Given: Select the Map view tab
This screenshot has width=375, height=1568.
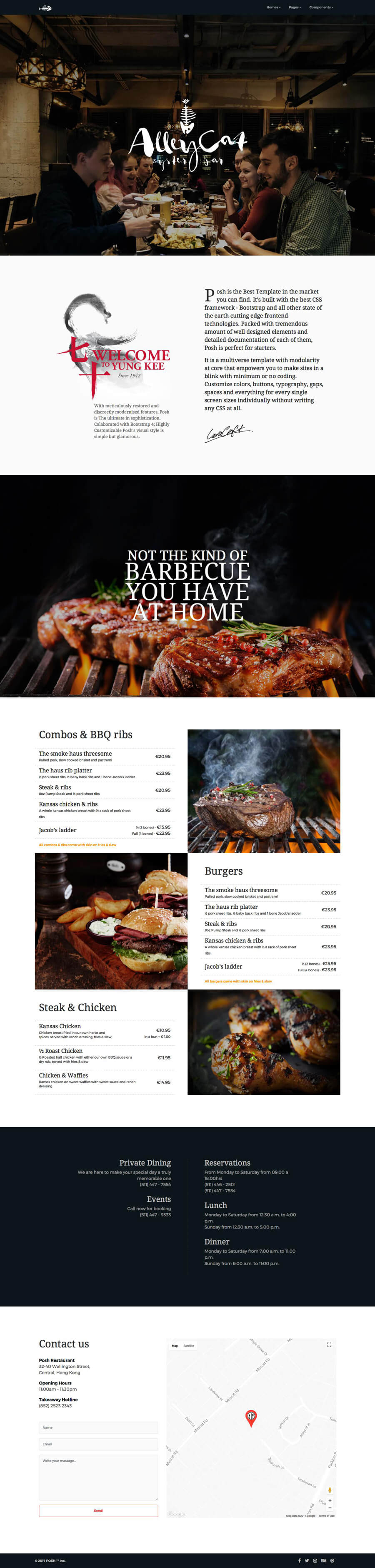Looking at the screenshot, I should pyautogui.click(x=175, y=1346).
